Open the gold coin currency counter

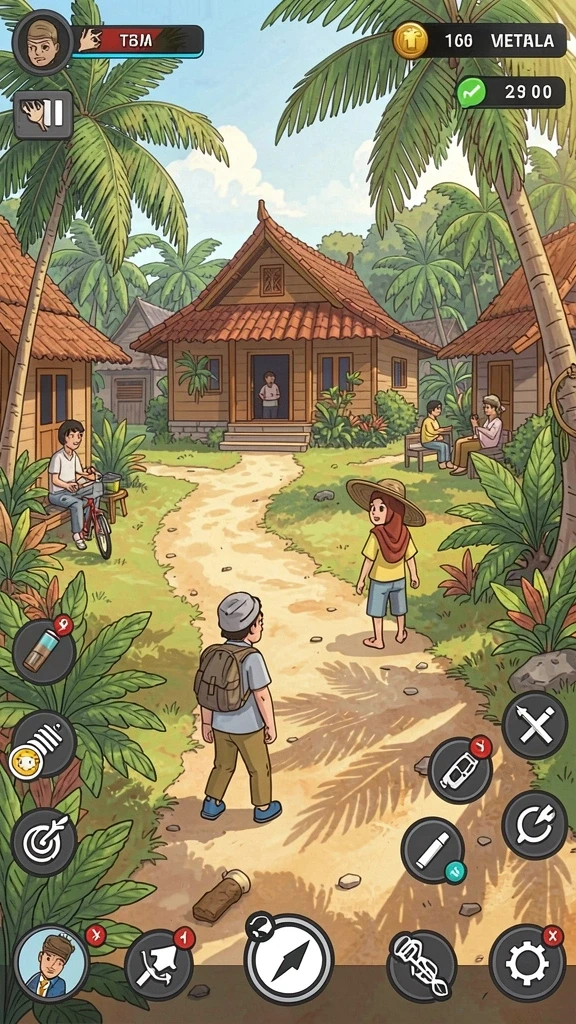point(480,40)
